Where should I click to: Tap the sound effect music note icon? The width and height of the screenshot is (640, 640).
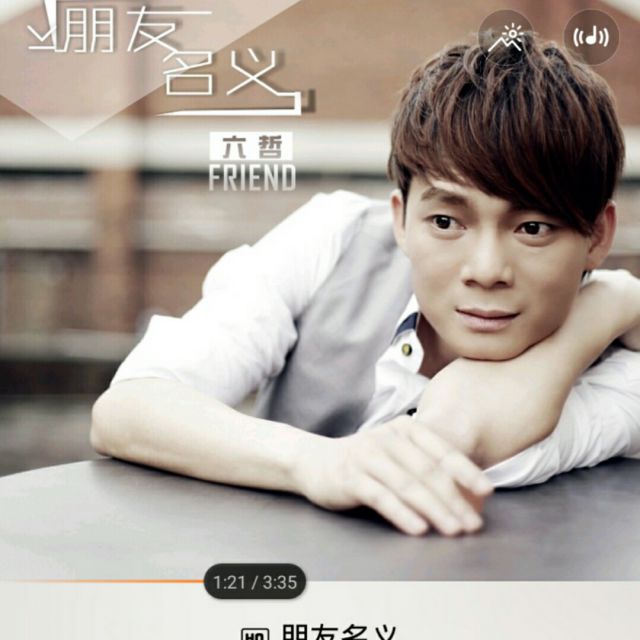pos(591,38)
